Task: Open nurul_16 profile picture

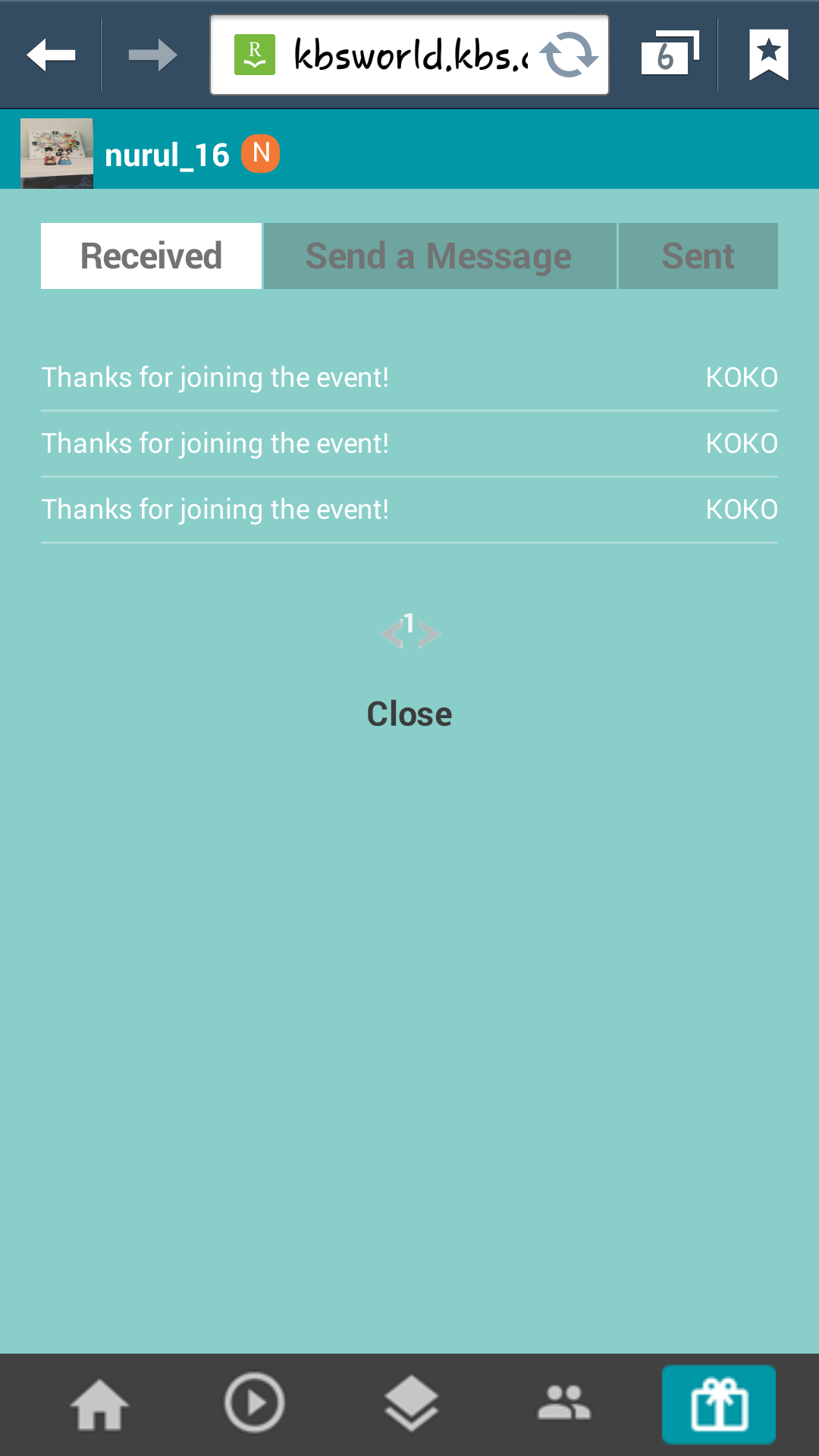Action: pyautogui.click(x=57, y=152)
